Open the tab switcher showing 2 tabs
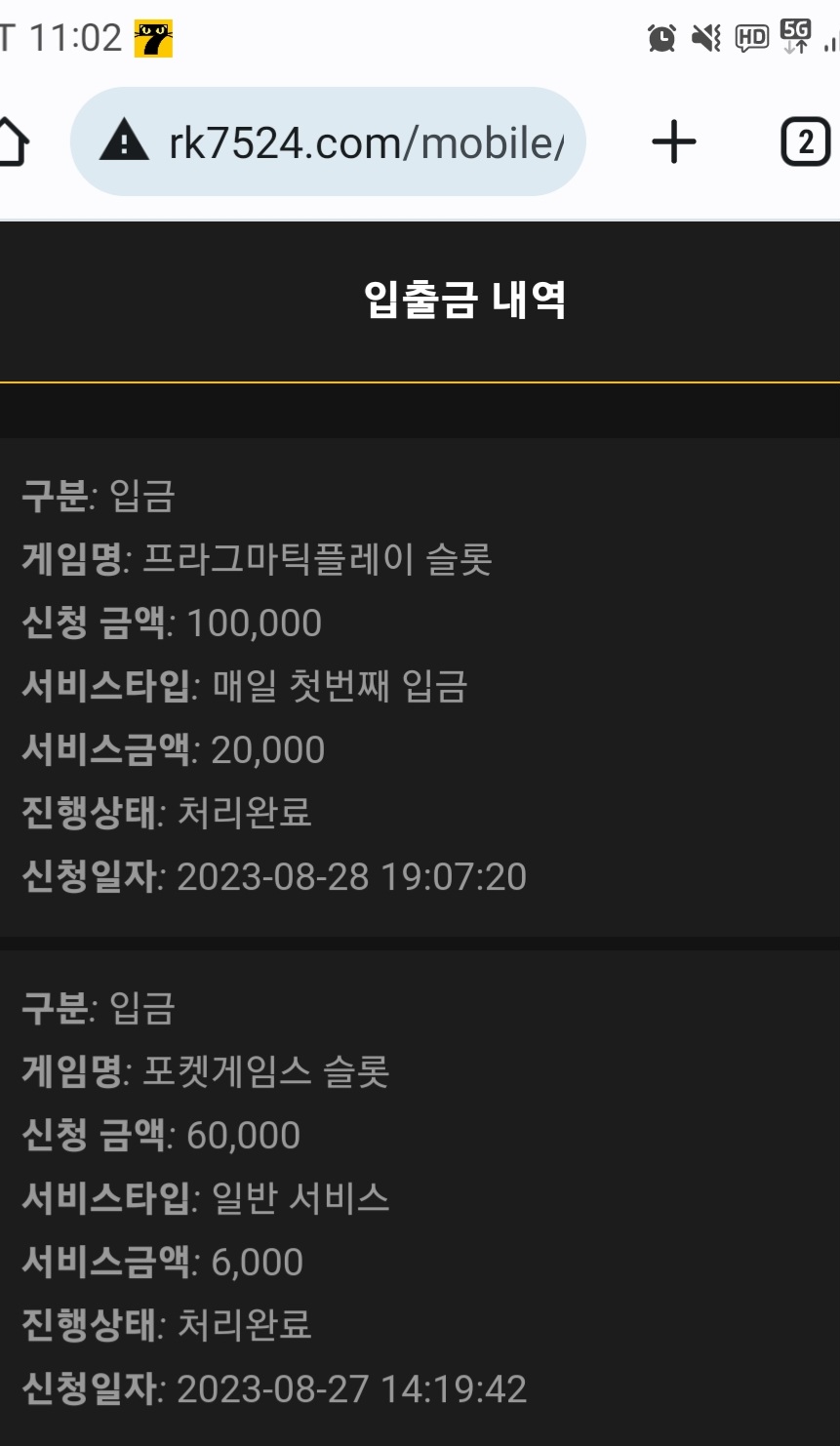 pos(806,142)
